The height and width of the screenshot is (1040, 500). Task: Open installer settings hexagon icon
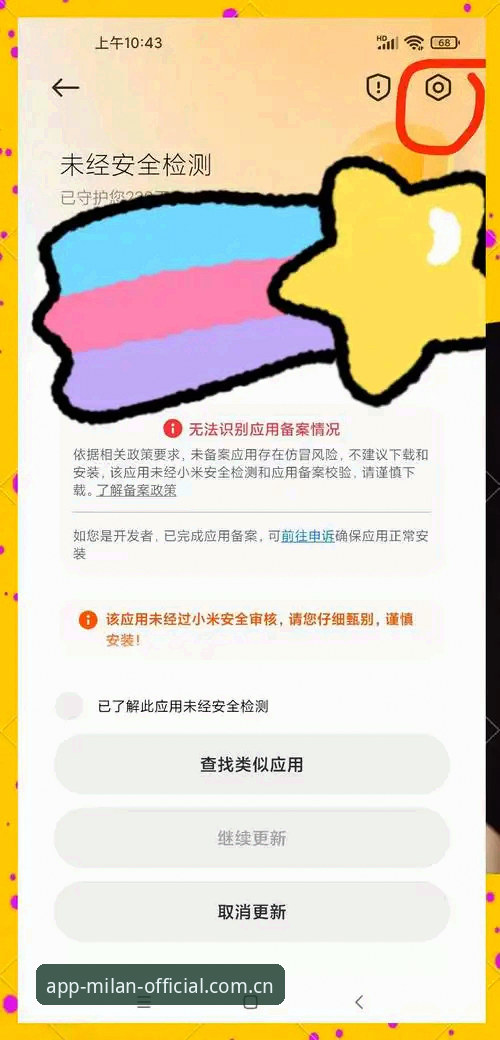coord(438,88)
